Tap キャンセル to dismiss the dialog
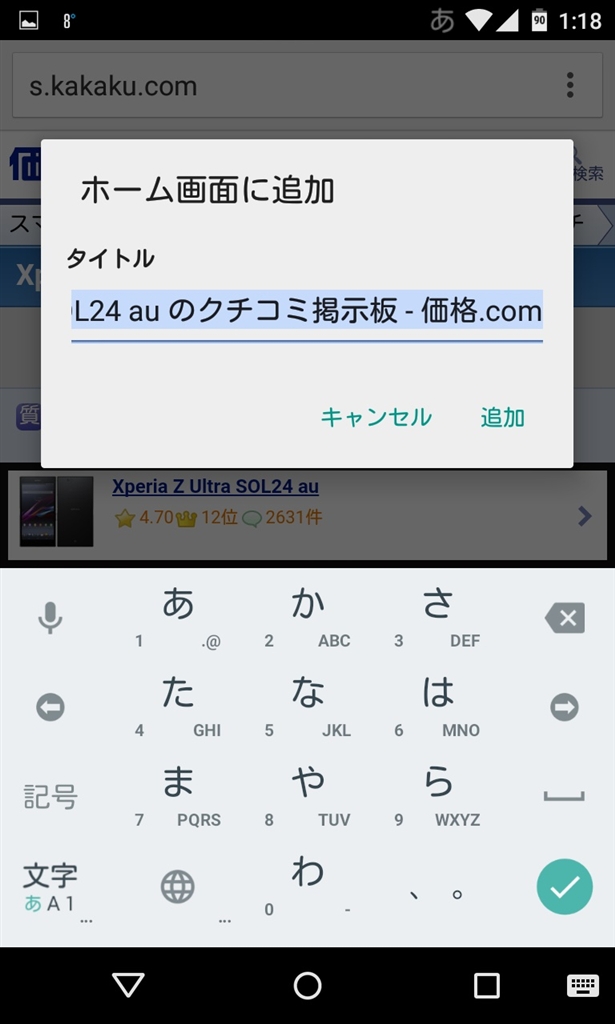Screen dimensions: 615x1024 coord(375,417)
